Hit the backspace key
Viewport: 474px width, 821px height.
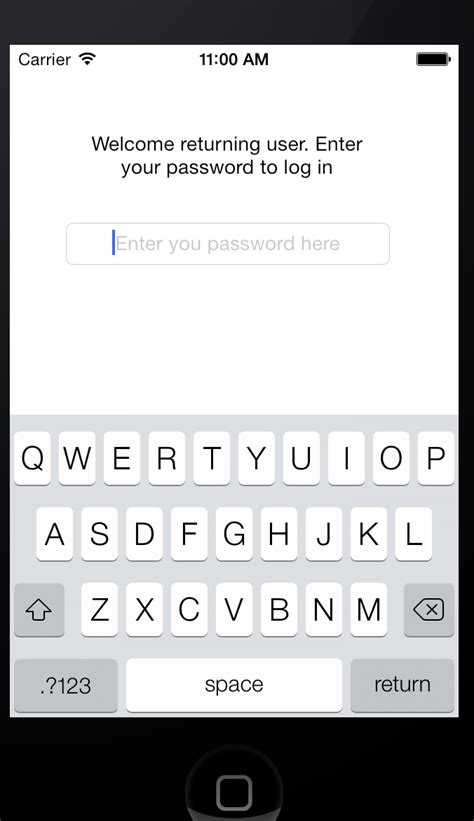[x=429, y=609]
